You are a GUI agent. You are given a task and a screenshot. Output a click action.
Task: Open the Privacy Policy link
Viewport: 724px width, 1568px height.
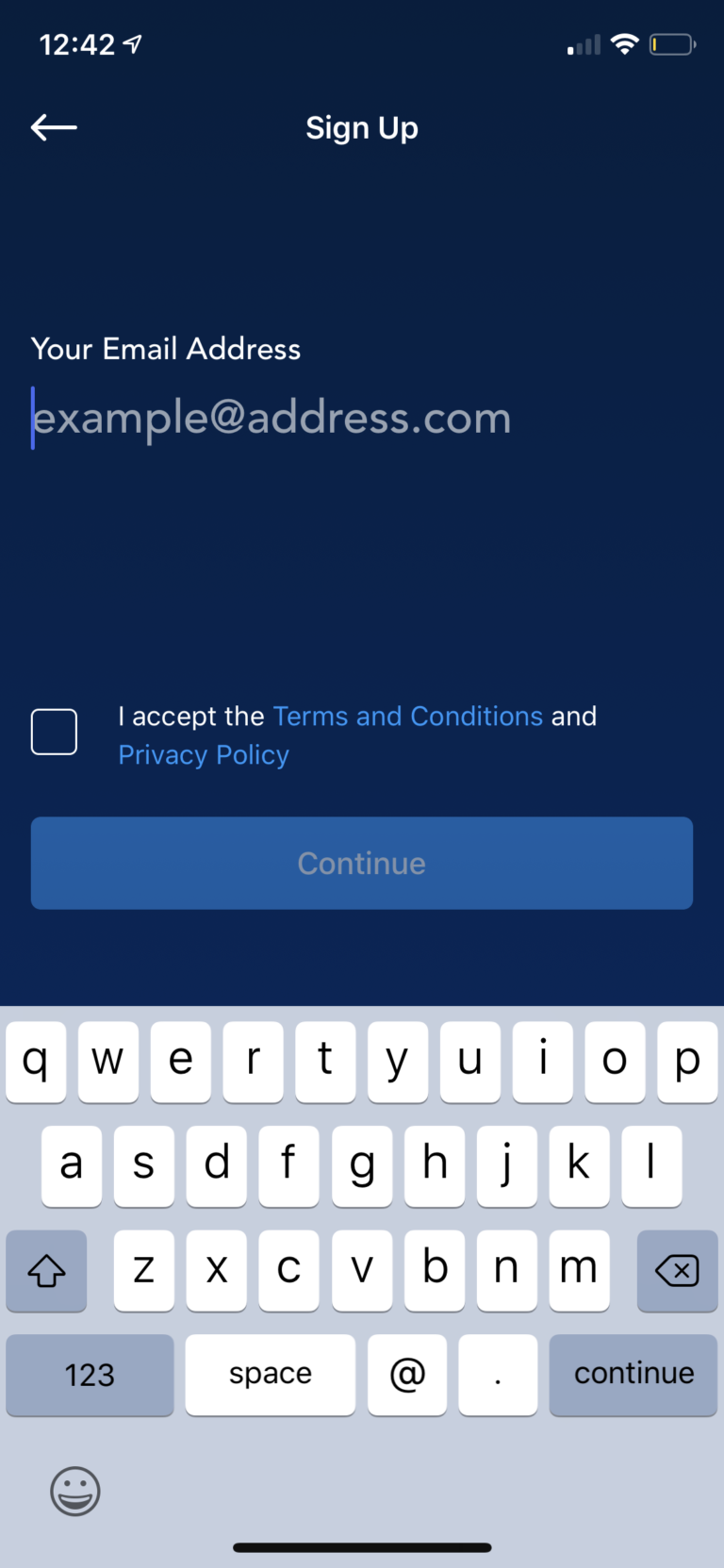[x=204, y=755]
